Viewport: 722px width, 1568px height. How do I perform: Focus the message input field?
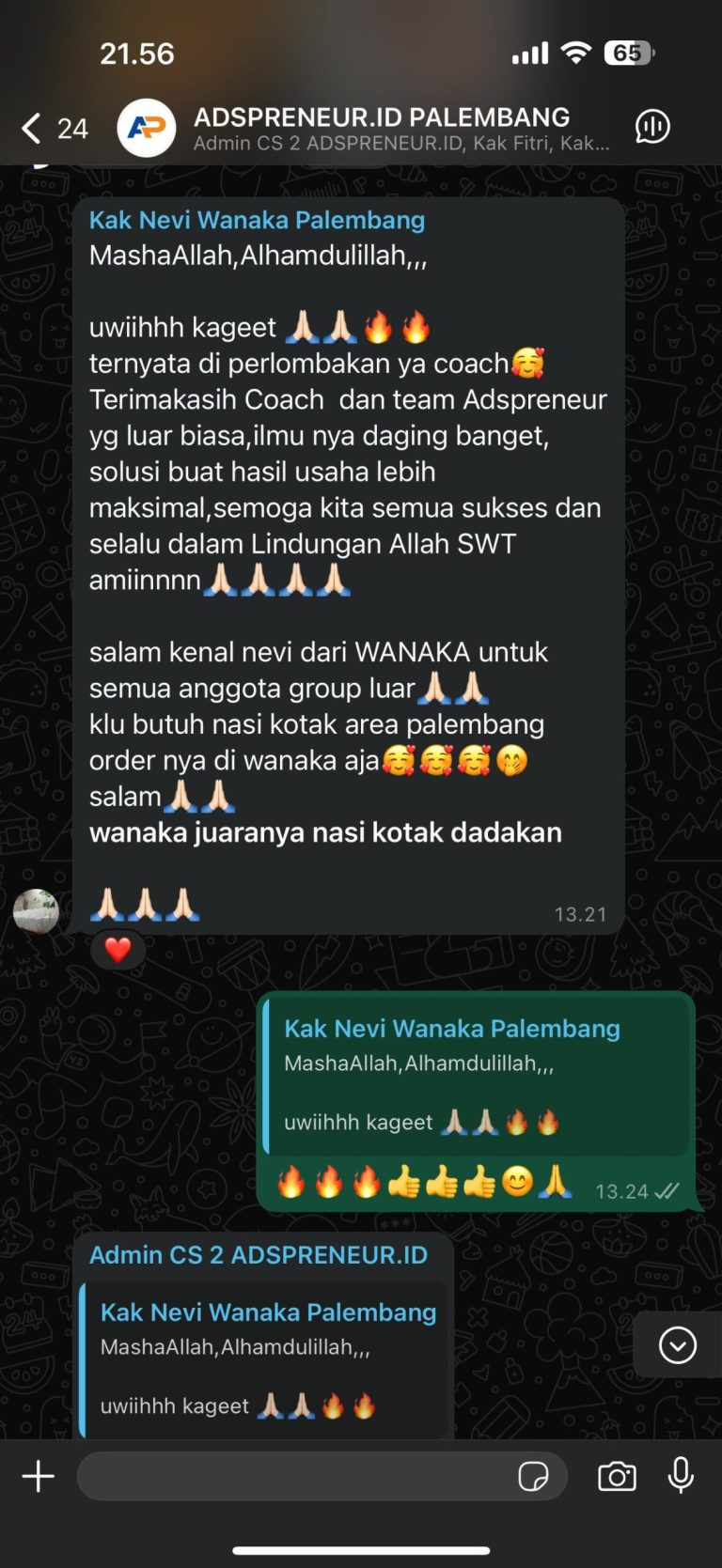pos(291,1476)
